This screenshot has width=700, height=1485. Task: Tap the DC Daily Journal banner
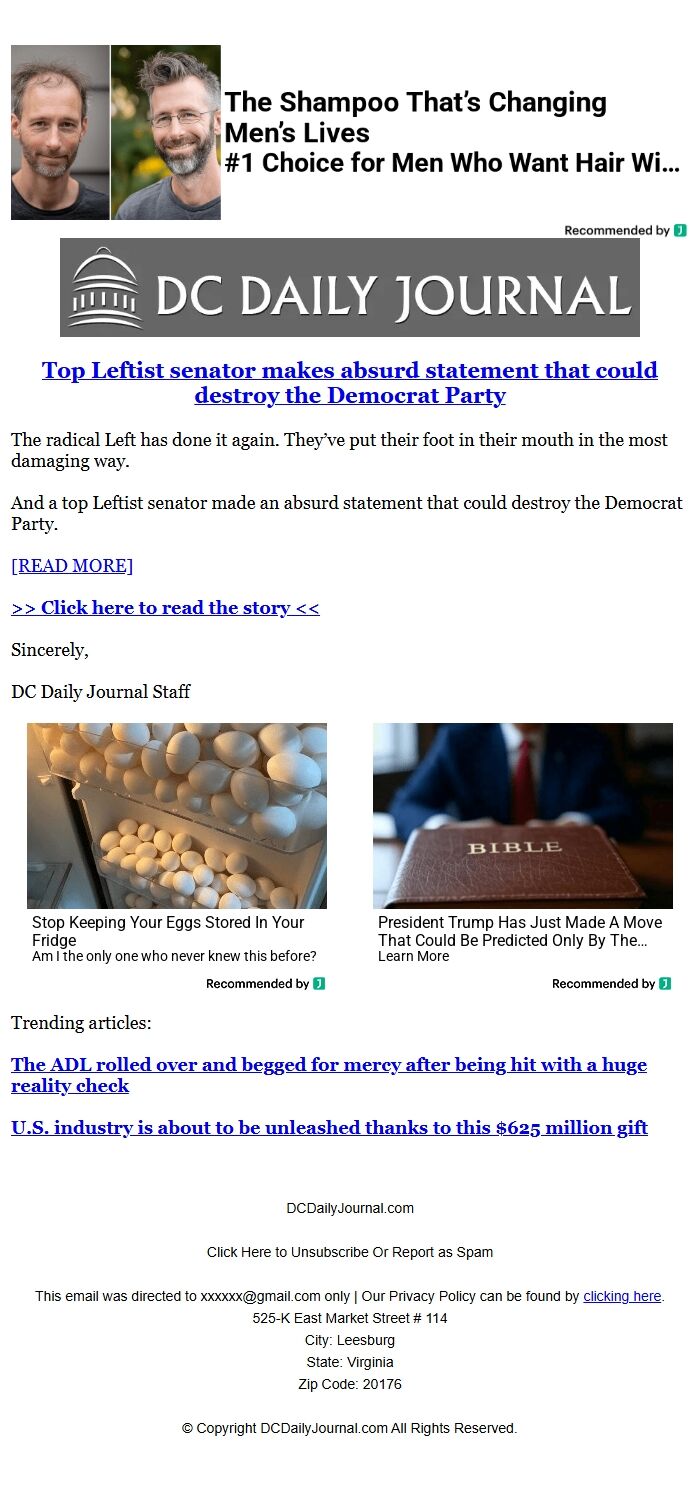tap(349, 287)
